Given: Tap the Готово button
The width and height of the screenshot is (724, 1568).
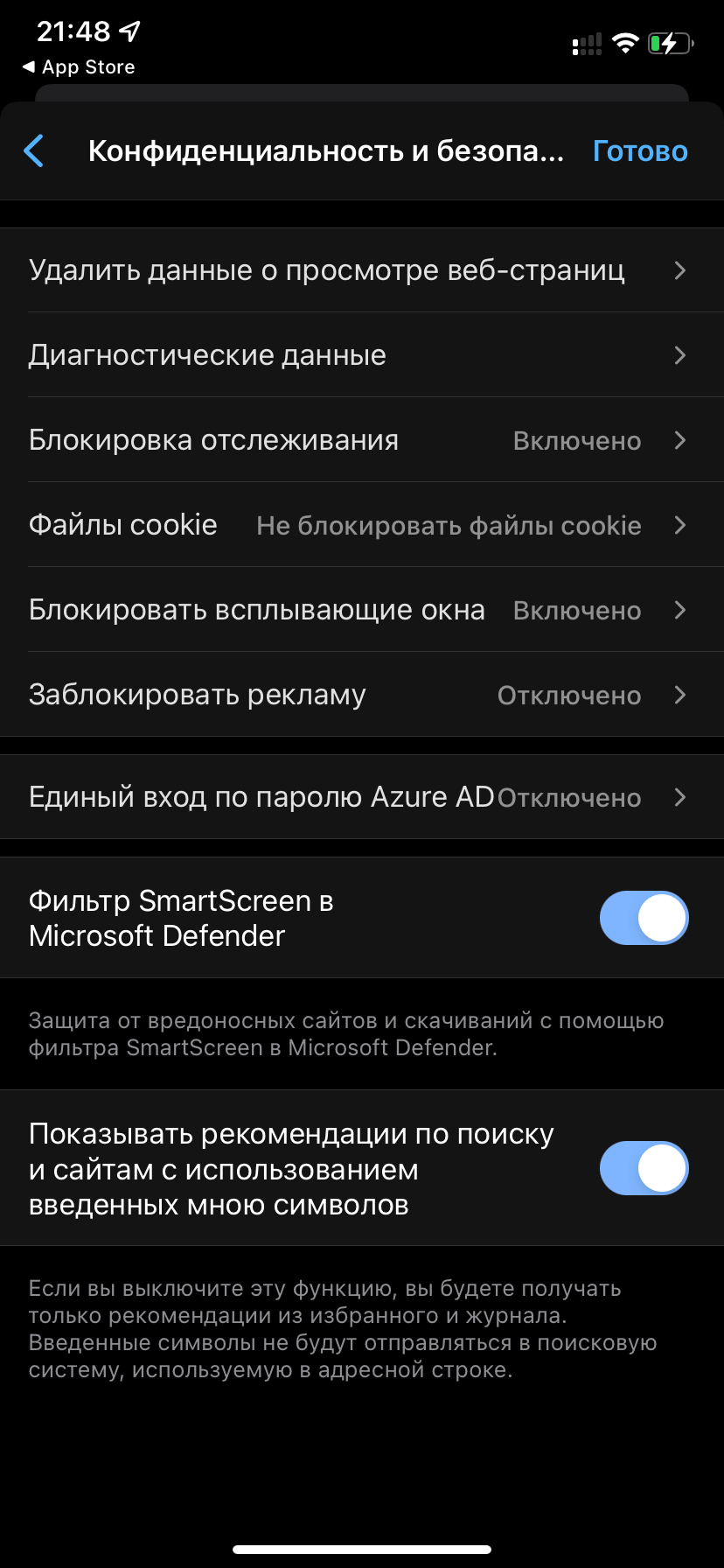Looking at the screenshot, I should pos(640,151).
